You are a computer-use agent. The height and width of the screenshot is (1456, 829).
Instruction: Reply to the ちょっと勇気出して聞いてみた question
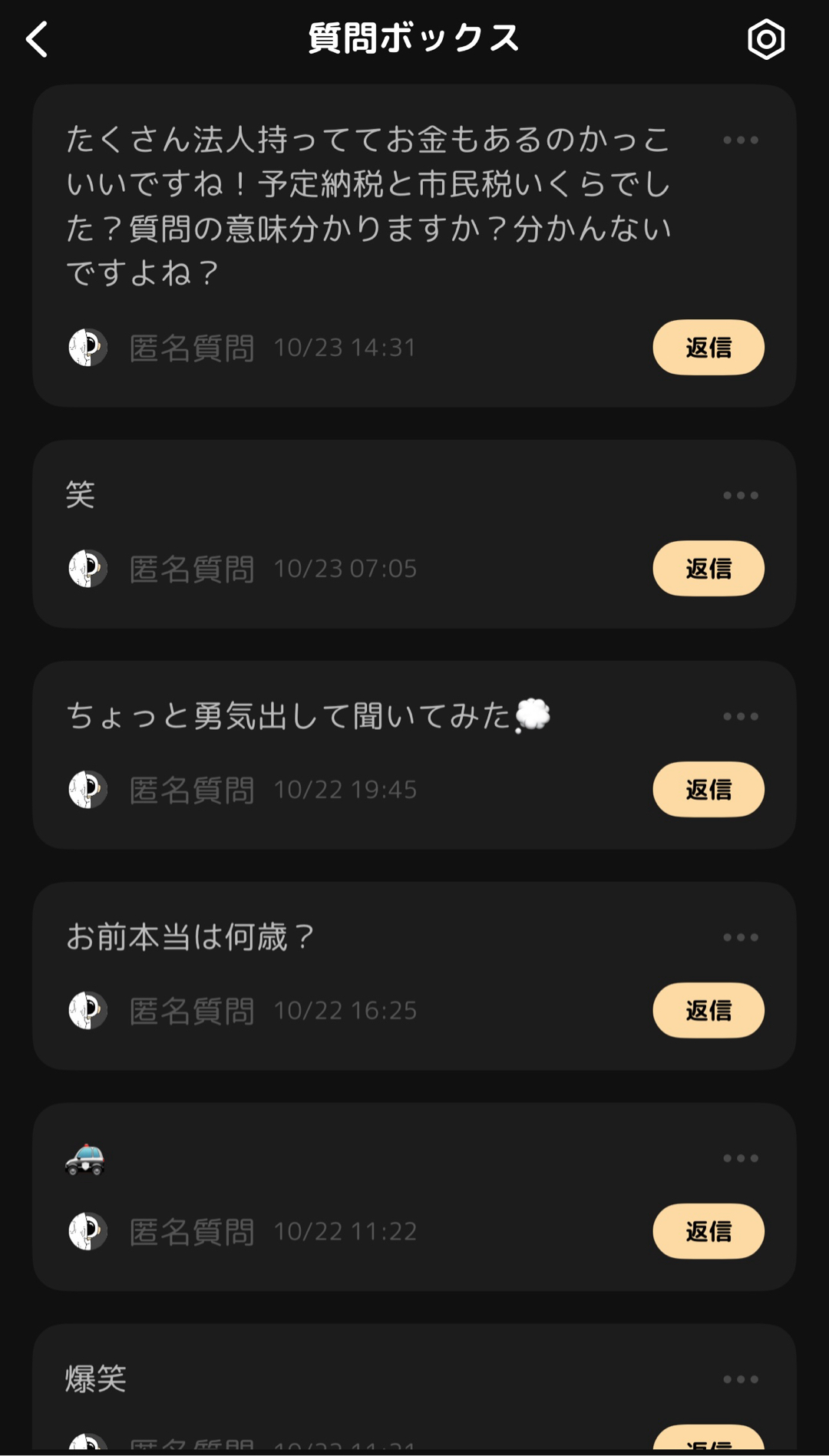pos(708,790)
